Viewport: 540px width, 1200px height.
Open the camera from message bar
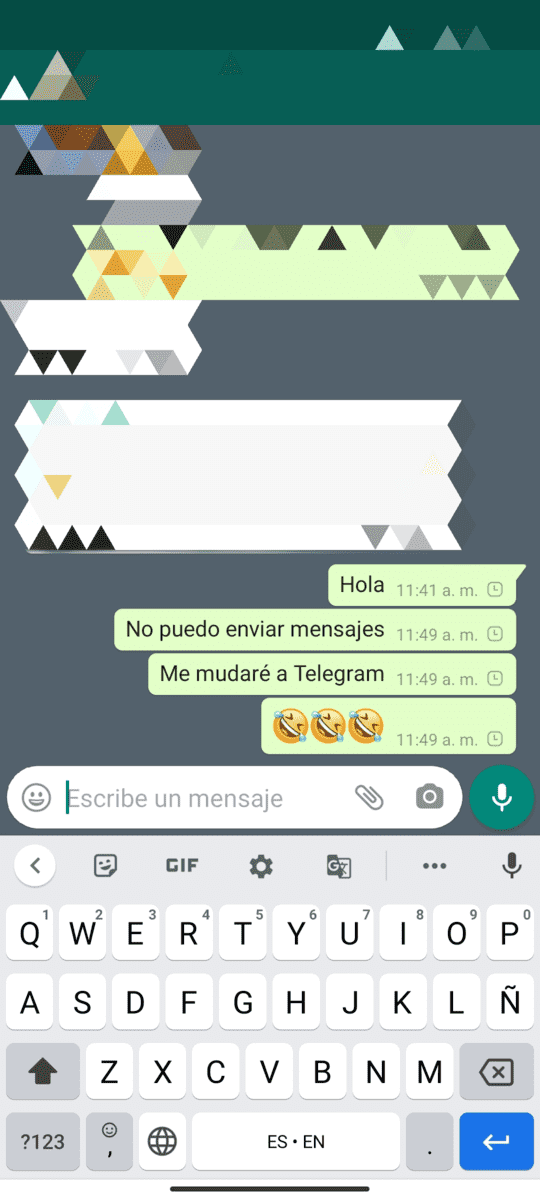pyautogui.click(x=430, y=797)
